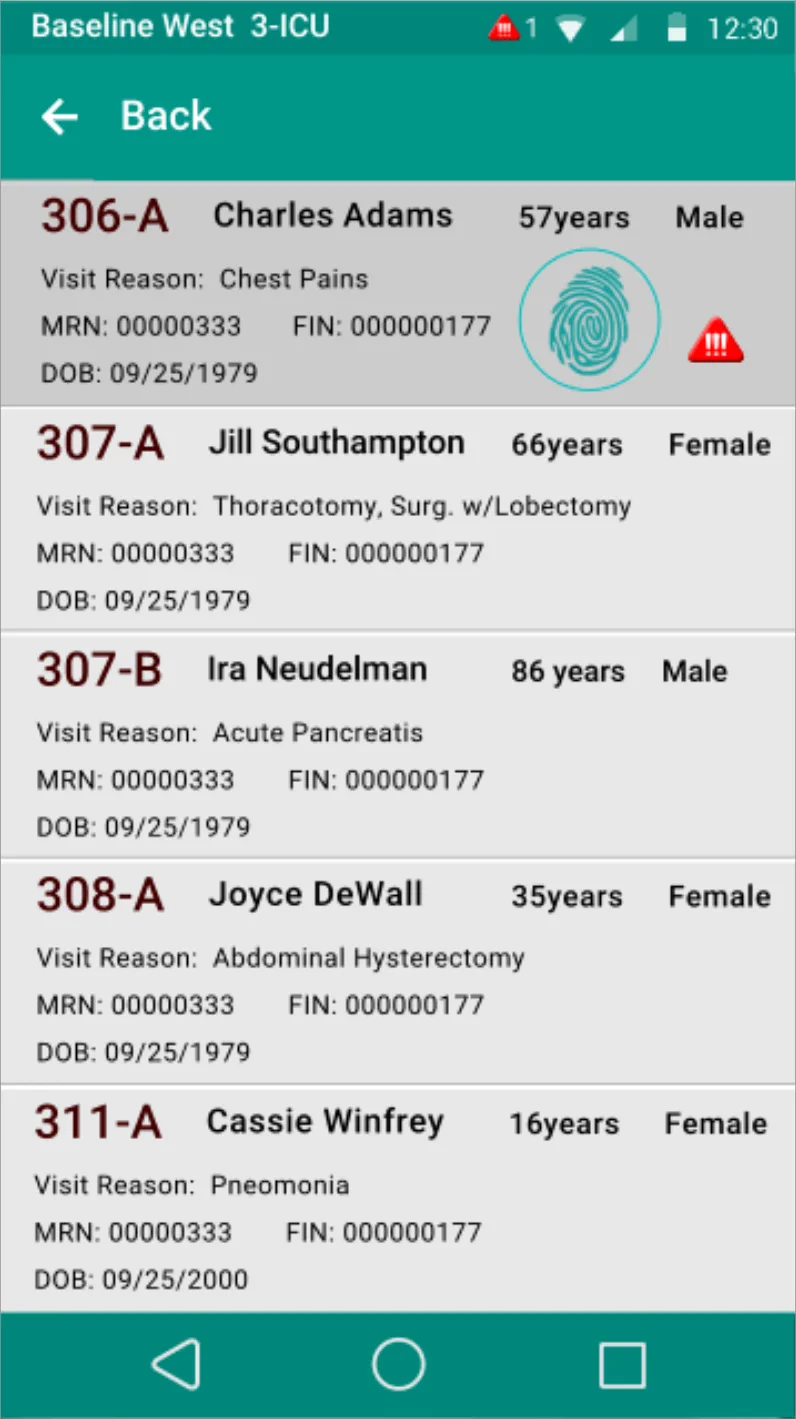Viewport: 796px width, 1419px height.
Task: Tap the system home button
Action: coord(398,1364)
